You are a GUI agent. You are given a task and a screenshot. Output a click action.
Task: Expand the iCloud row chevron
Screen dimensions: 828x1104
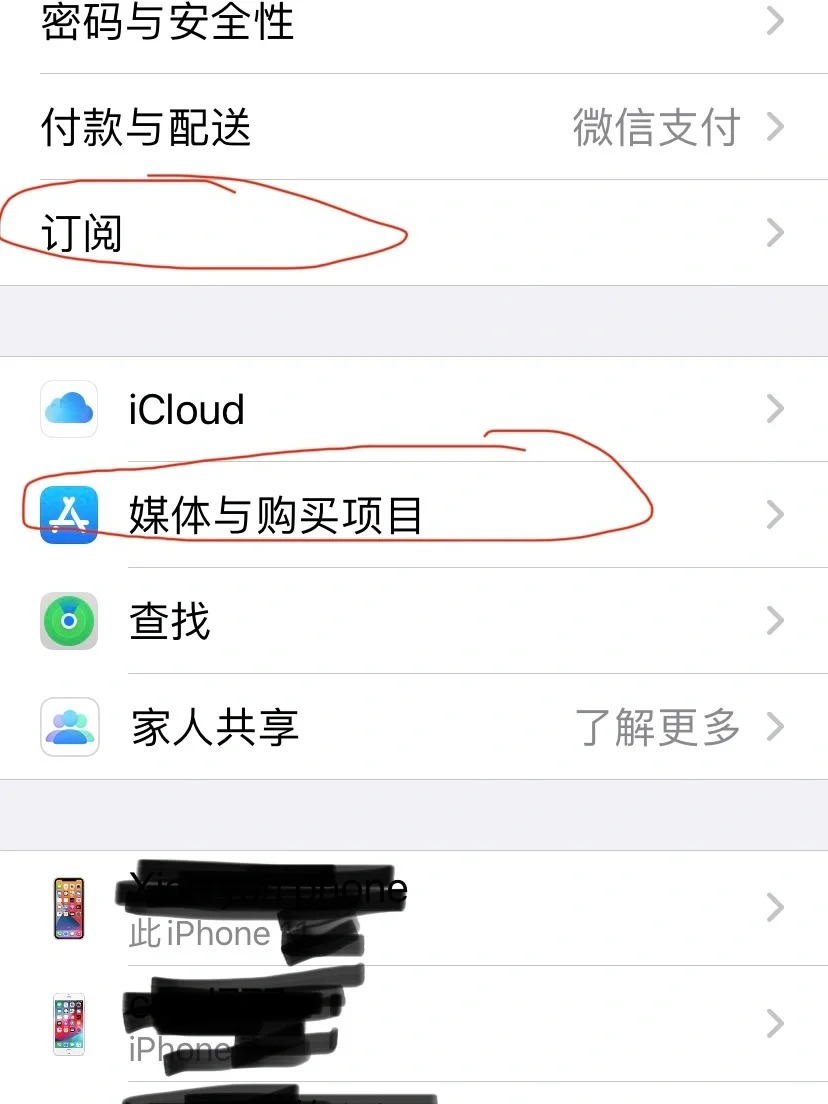[776, 409]
